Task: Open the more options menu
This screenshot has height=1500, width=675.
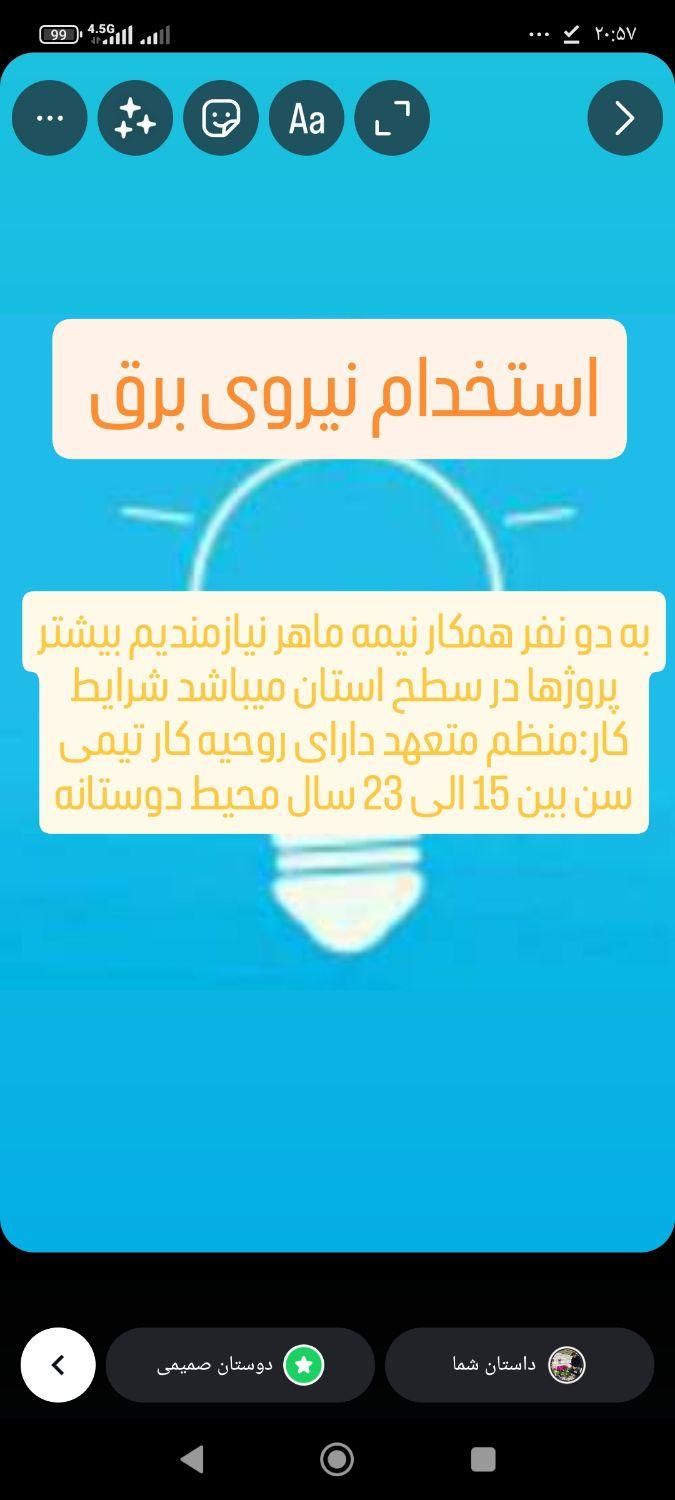Action: point(49,118)
